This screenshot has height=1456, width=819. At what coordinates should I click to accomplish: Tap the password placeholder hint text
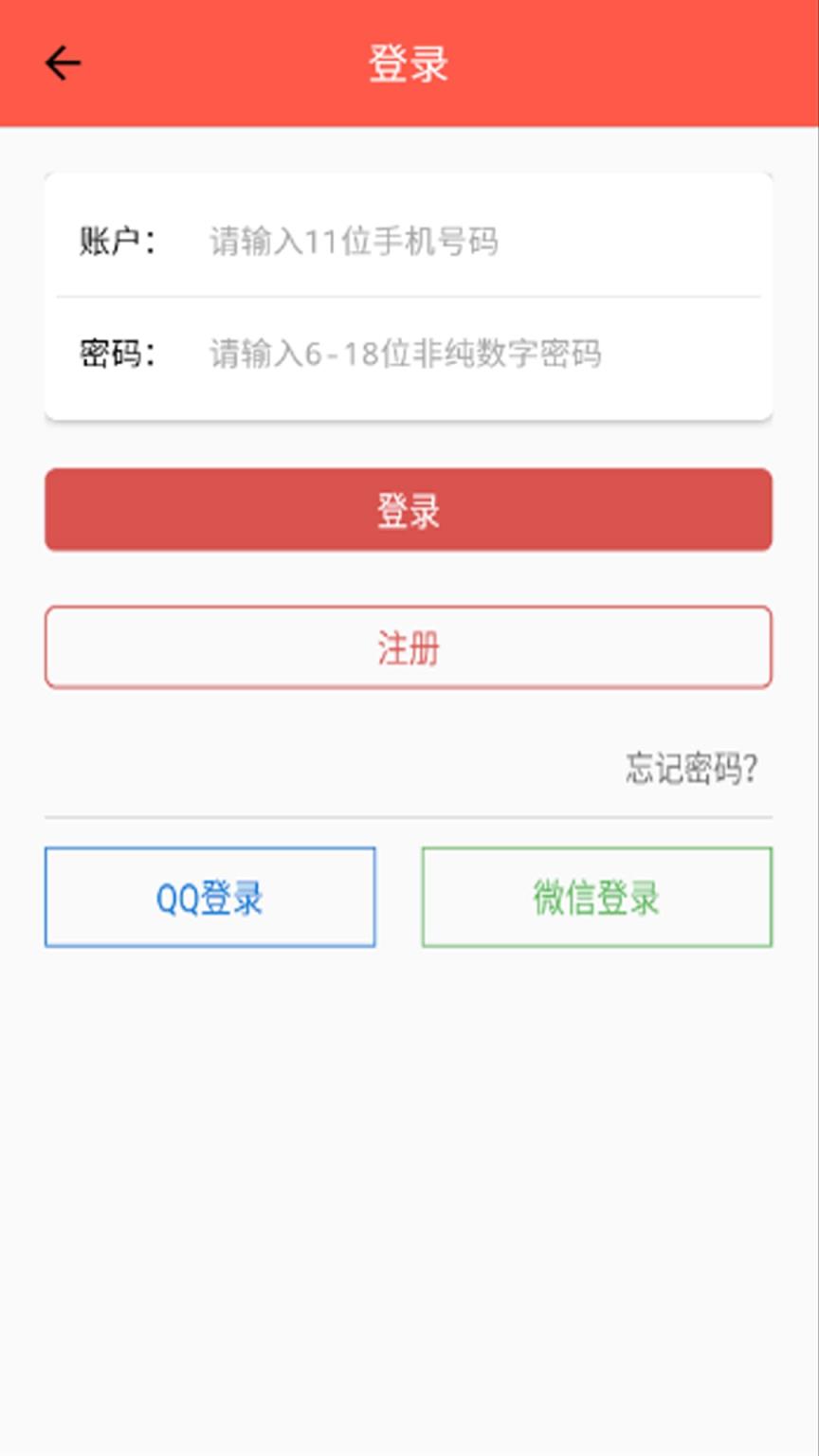click(406, 354)
